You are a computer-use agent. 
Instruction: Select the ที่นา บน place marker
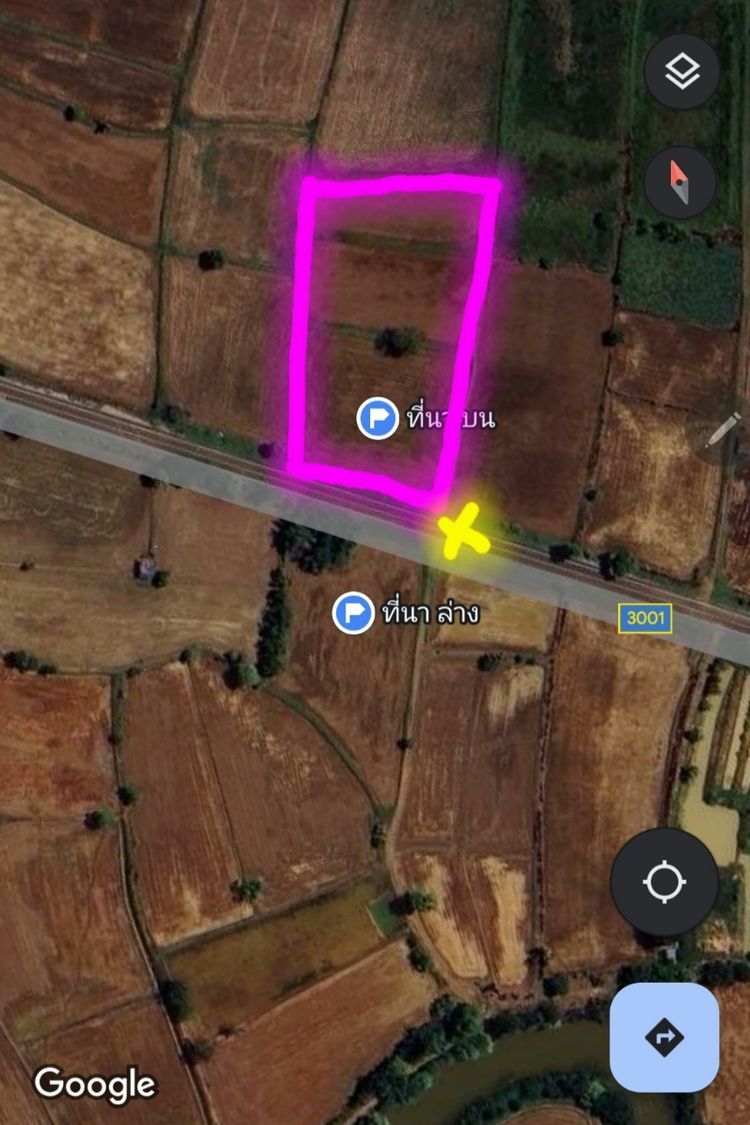378,417
